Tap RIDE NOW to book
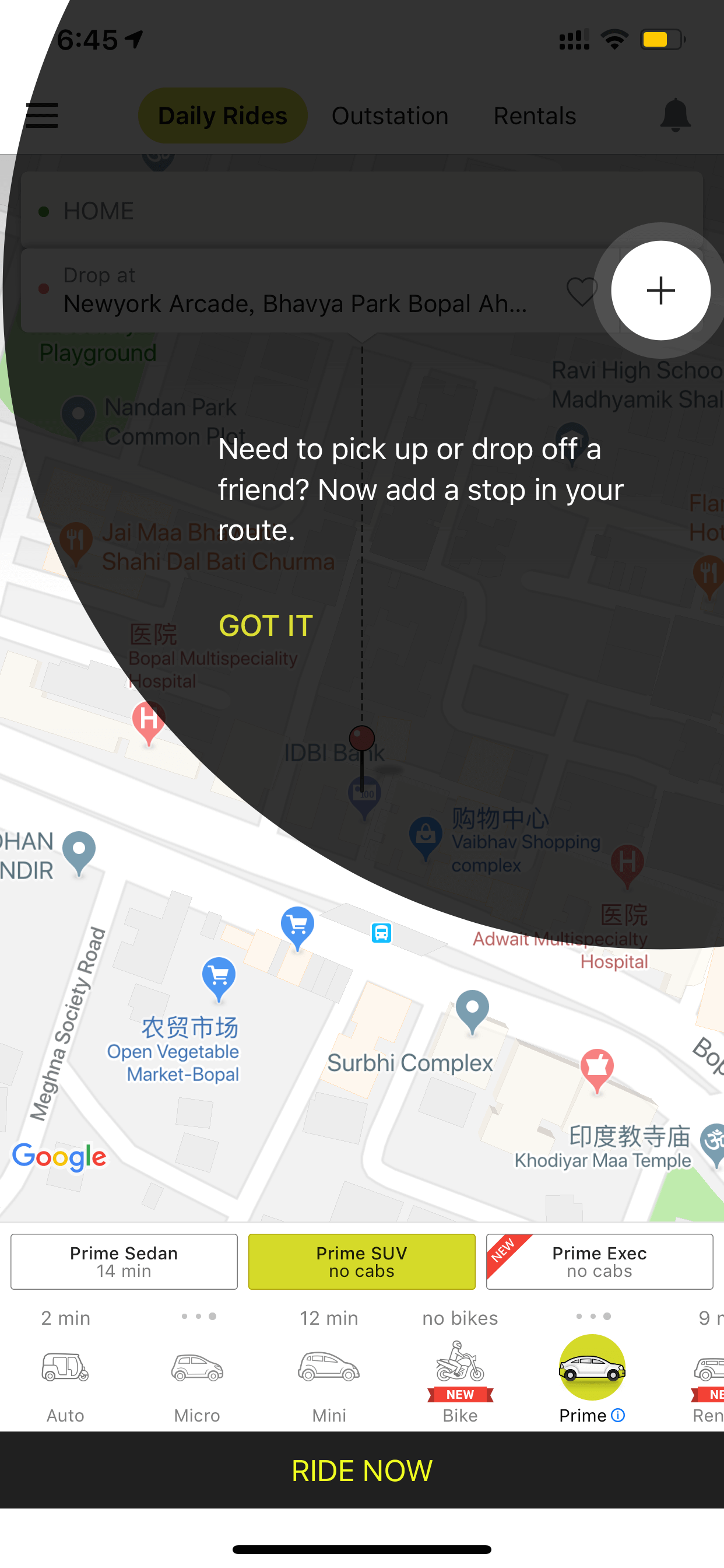This screenshot has height=1568, width=724. pos(362,1470)
